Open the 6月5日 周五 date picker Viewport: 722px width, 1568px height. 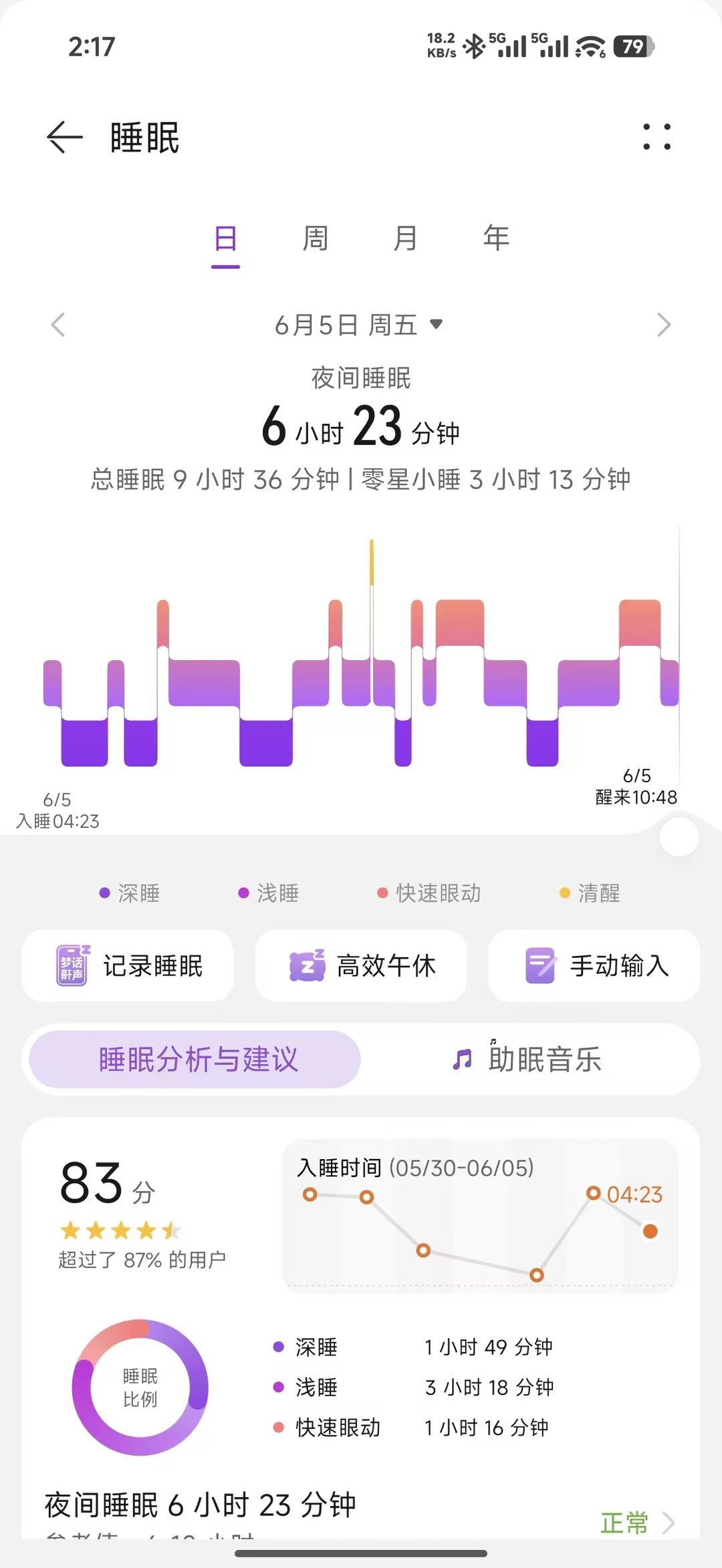(x=359, y=325)
